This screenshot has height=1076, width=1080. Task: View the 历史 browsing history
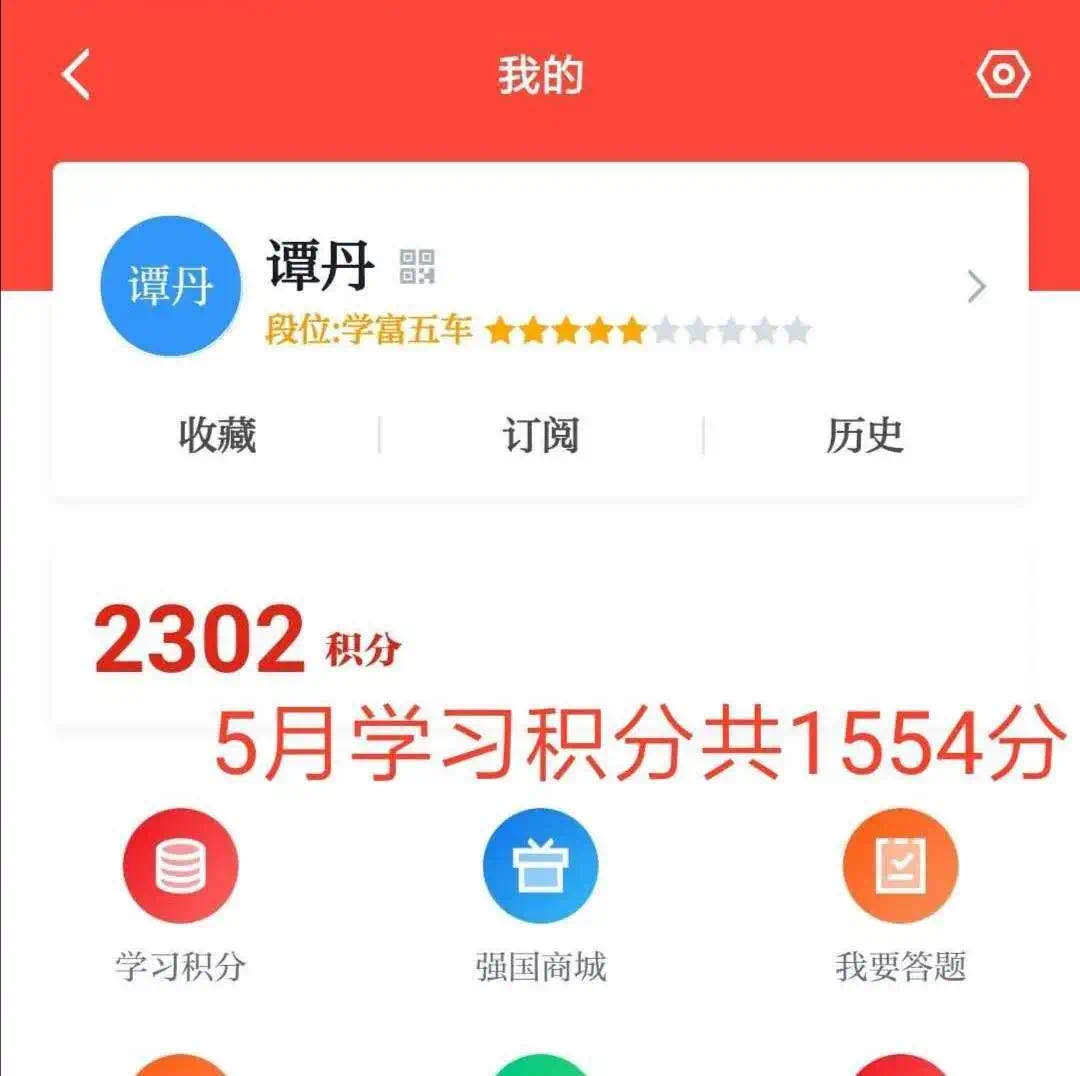[865, 436]
